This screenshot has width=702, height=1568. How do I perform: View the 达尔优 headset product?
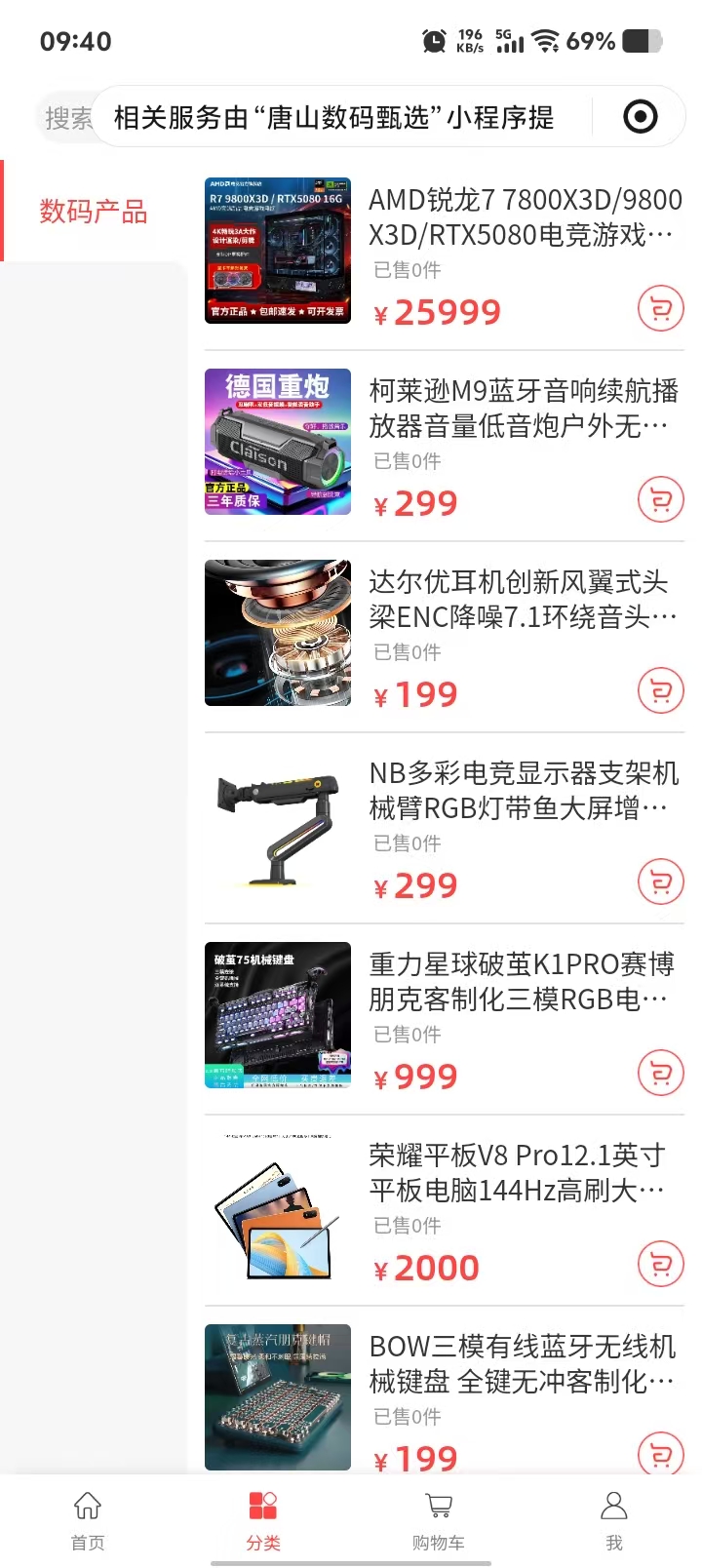[523, 599]
